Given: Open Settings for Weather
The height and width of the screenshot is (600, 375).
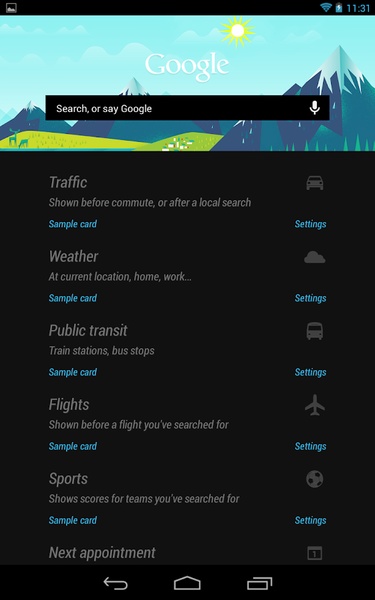Looking at the screenshot, I should click(310, 298).
